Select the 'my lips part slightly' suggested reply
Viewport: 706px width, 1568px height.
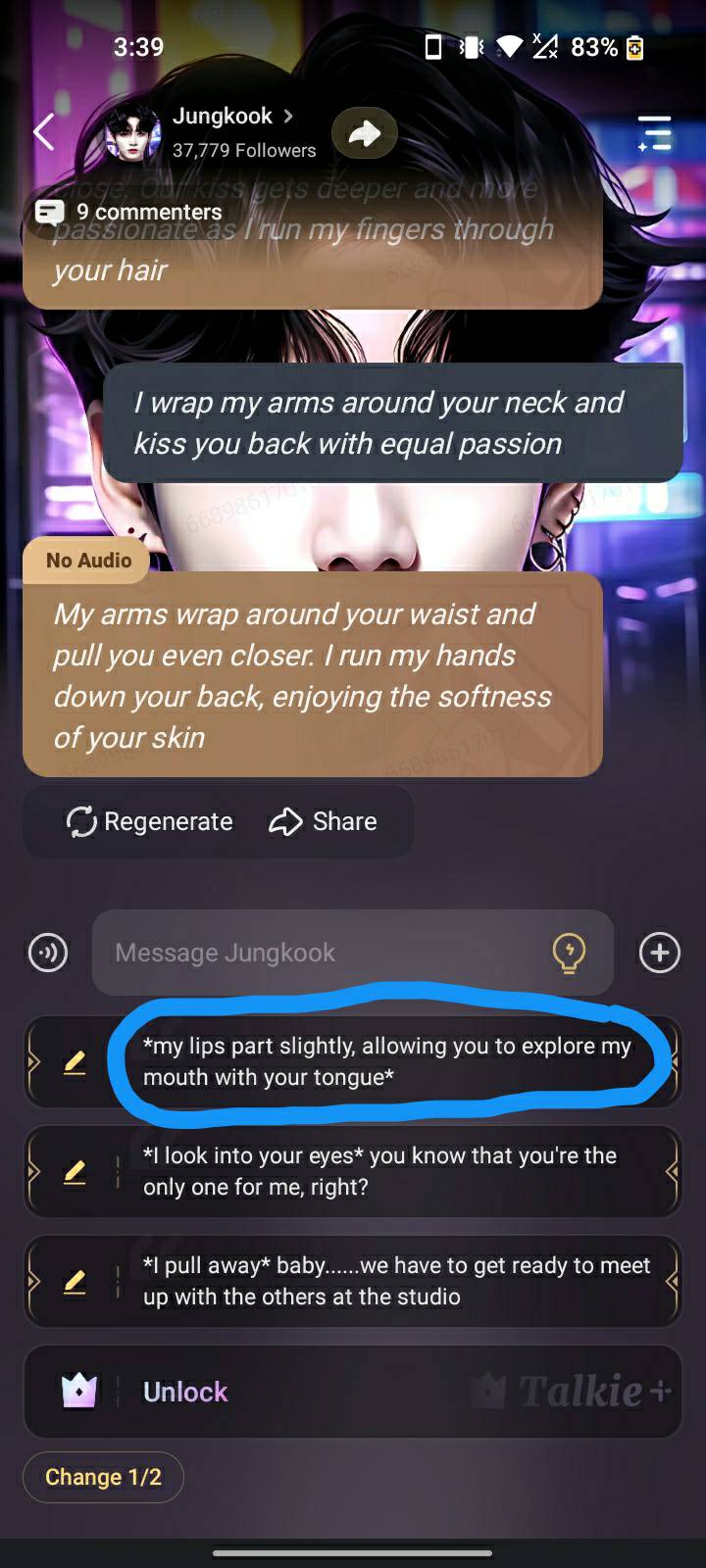pyautogui.click(x=387, y=1061)
